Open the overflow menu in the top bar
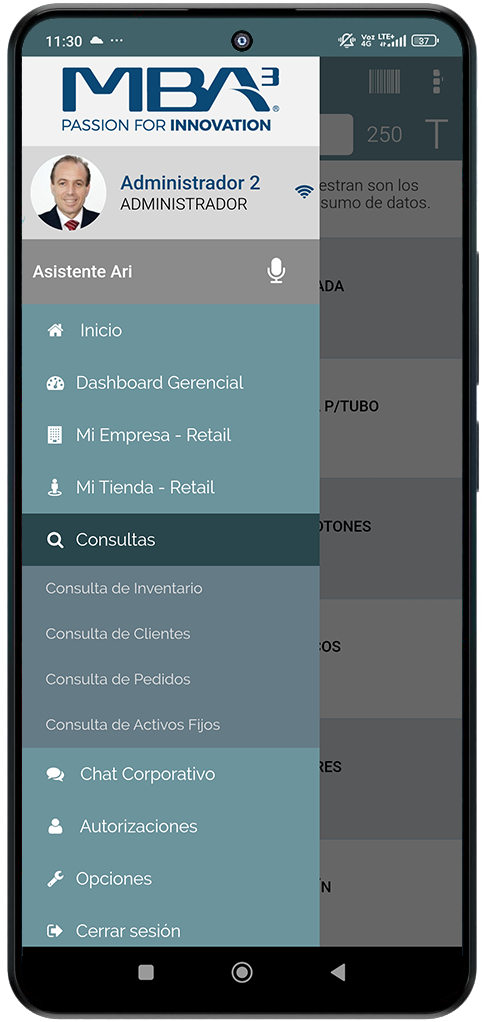The width and height of the screenshot is (484, 1022). point(437,81)
